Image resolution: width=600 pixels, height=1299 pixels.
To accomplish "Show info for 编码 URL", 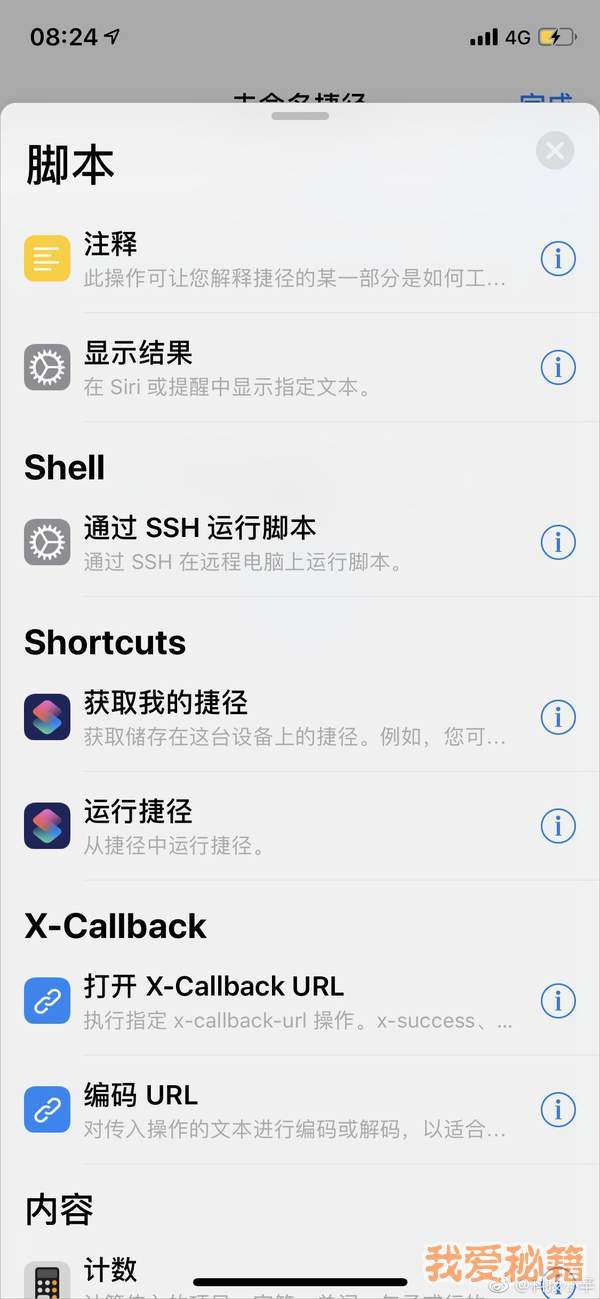I will click(558, 1109).
